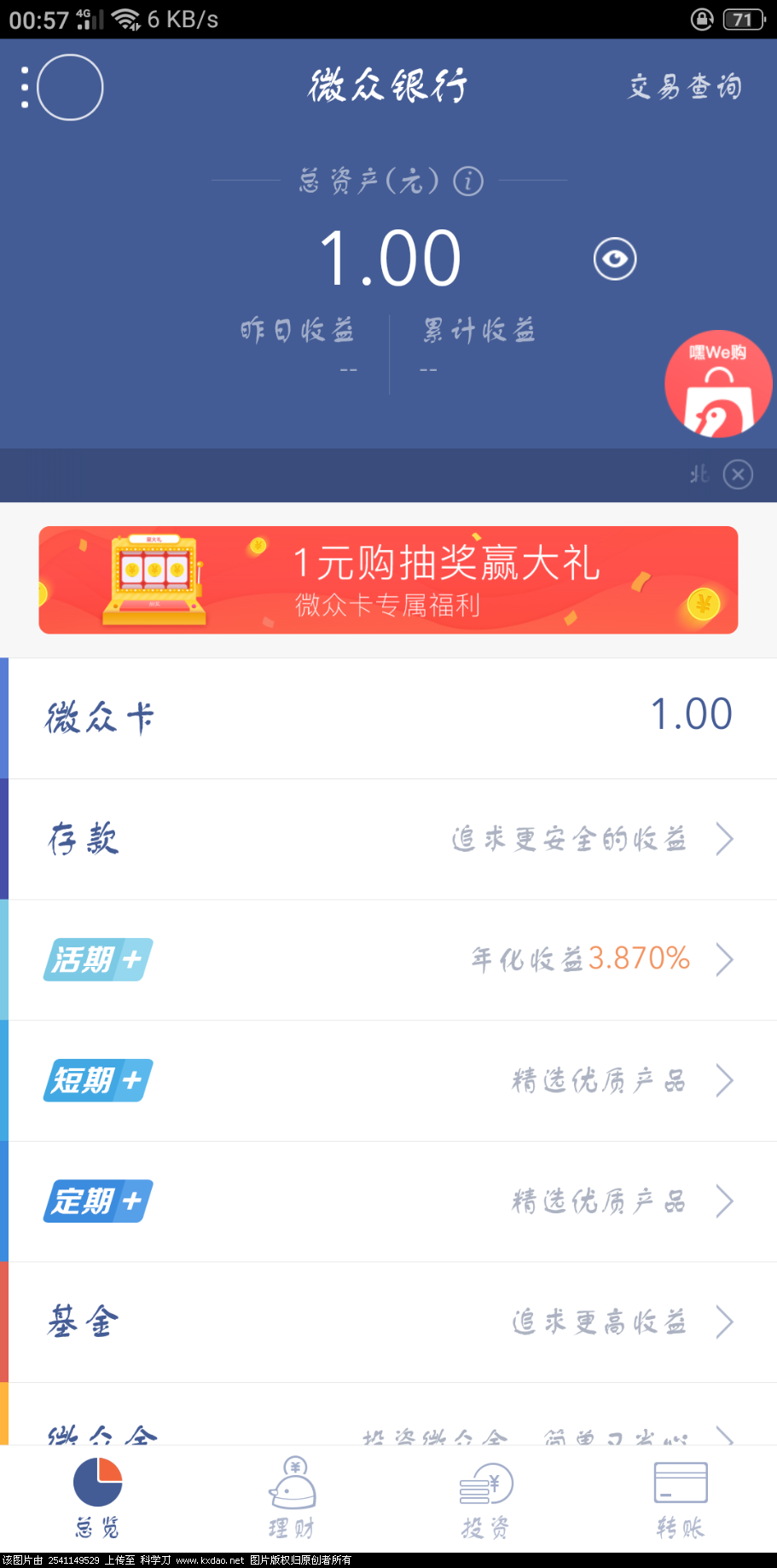The height and width of the screenshot is (1568, 777).
Task: Tap the info icon beside 总资产(元)
Action: 467,181
